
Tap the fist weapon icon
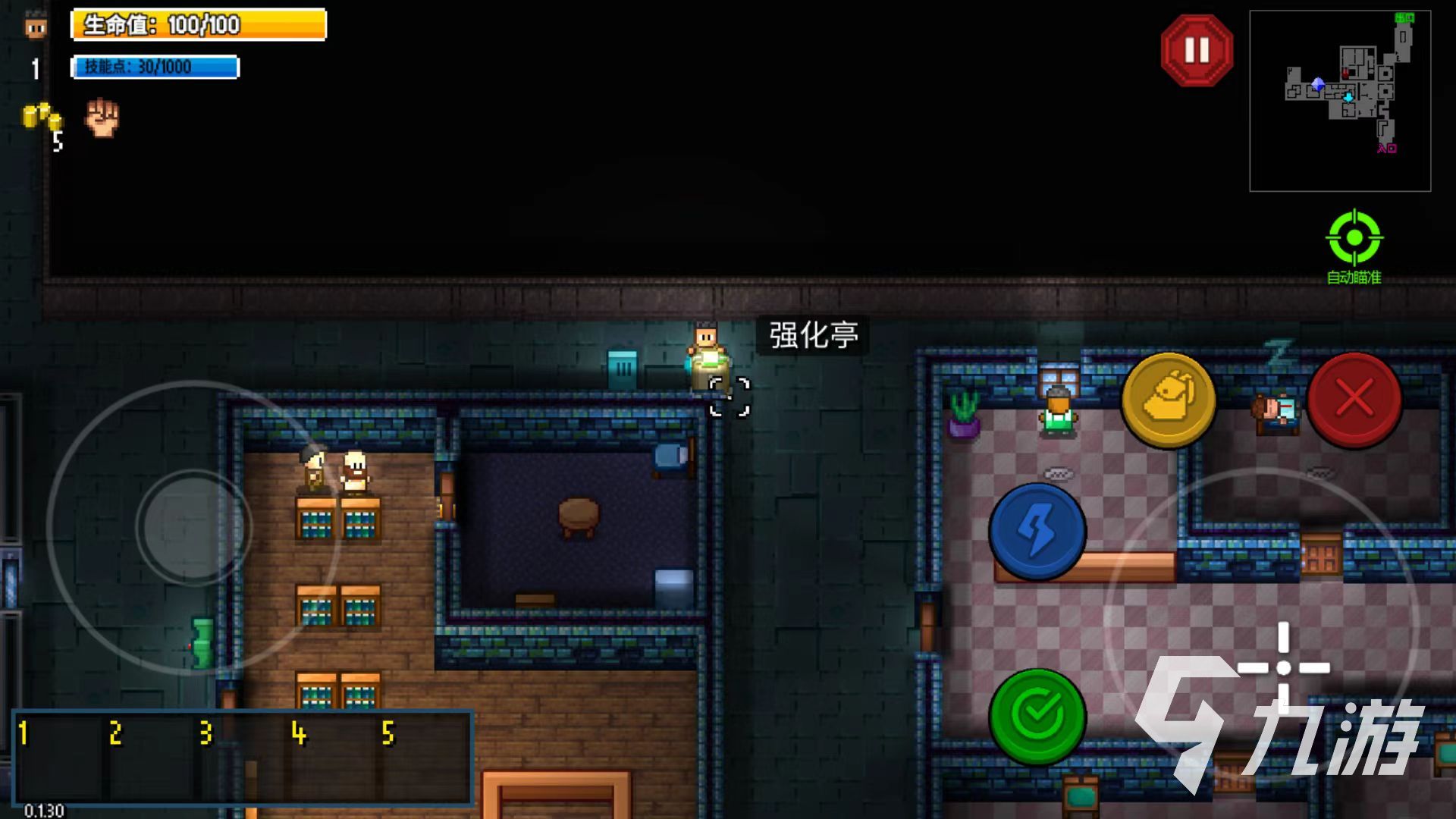[102, 118]
